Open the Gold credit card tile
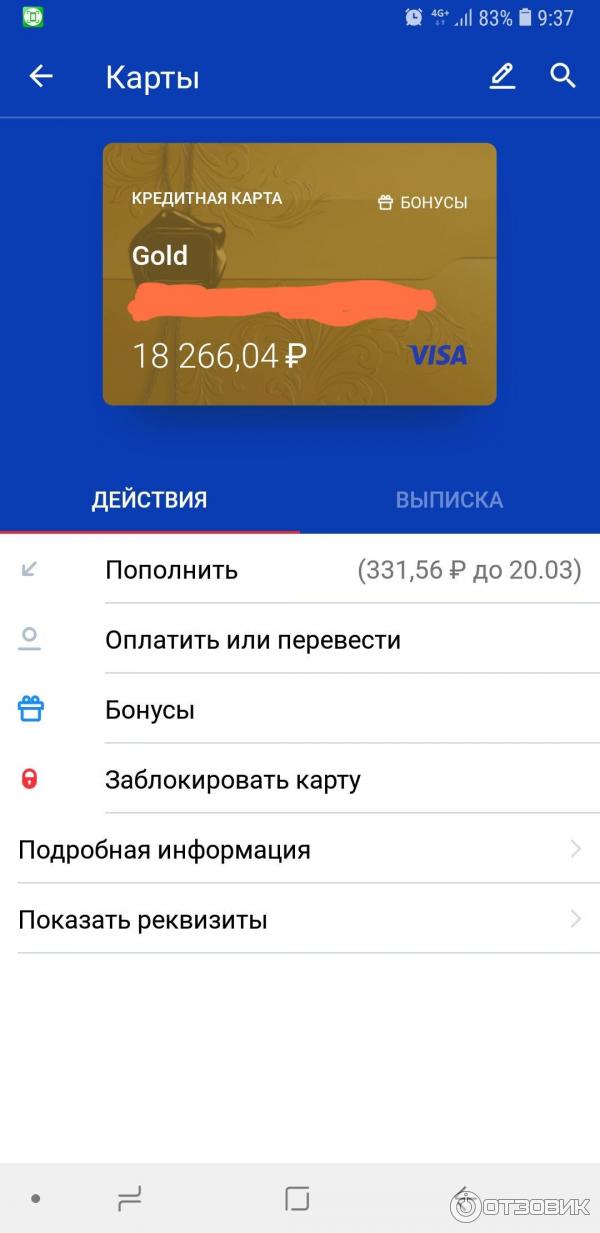 299,274
